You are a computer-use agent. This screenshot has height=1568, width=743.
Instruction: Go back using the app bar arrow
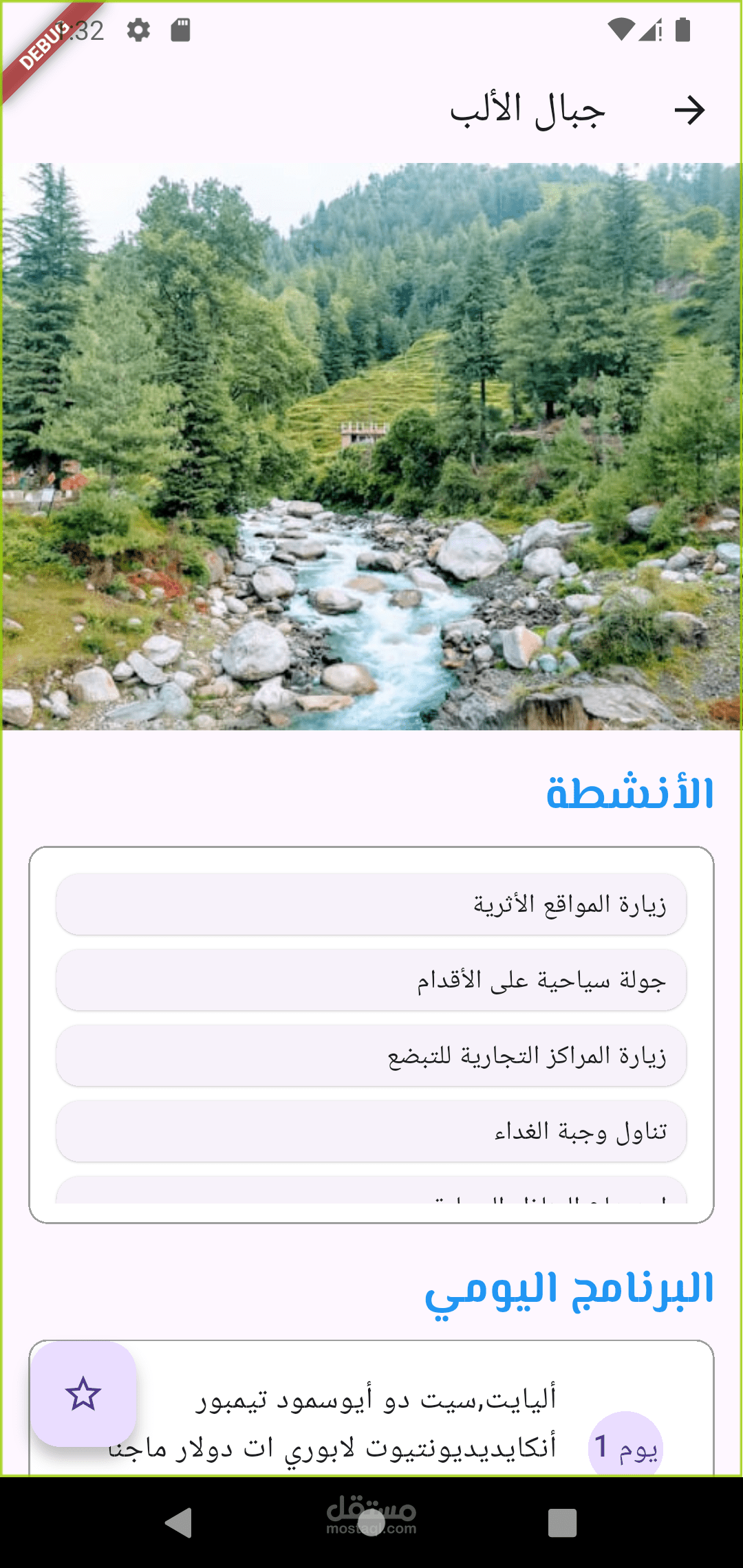(x=689, y=110)
